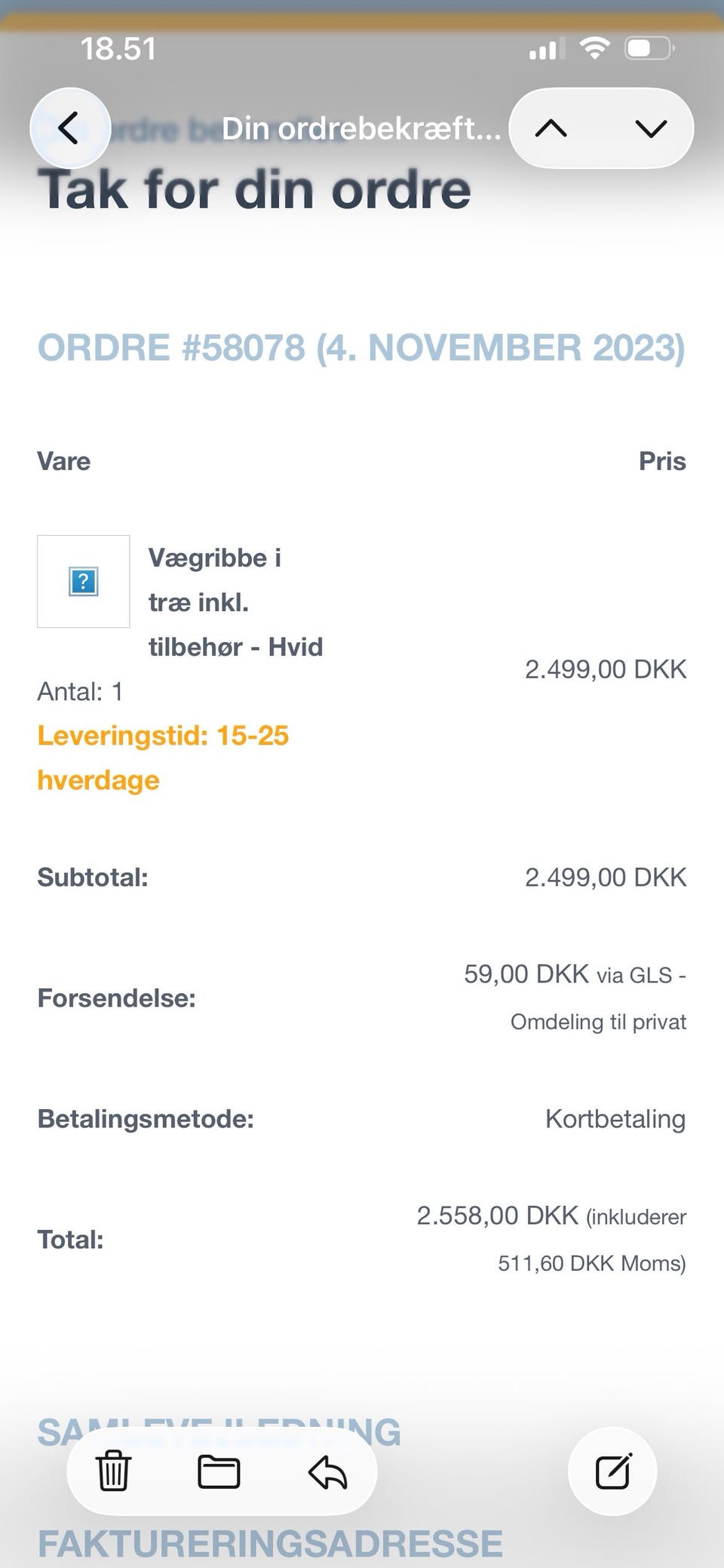The height and width of the screenshot is (1568, 724).
Task: Tap the Wi-Fi icon in the status bar
Action: (x=595, y=48)
